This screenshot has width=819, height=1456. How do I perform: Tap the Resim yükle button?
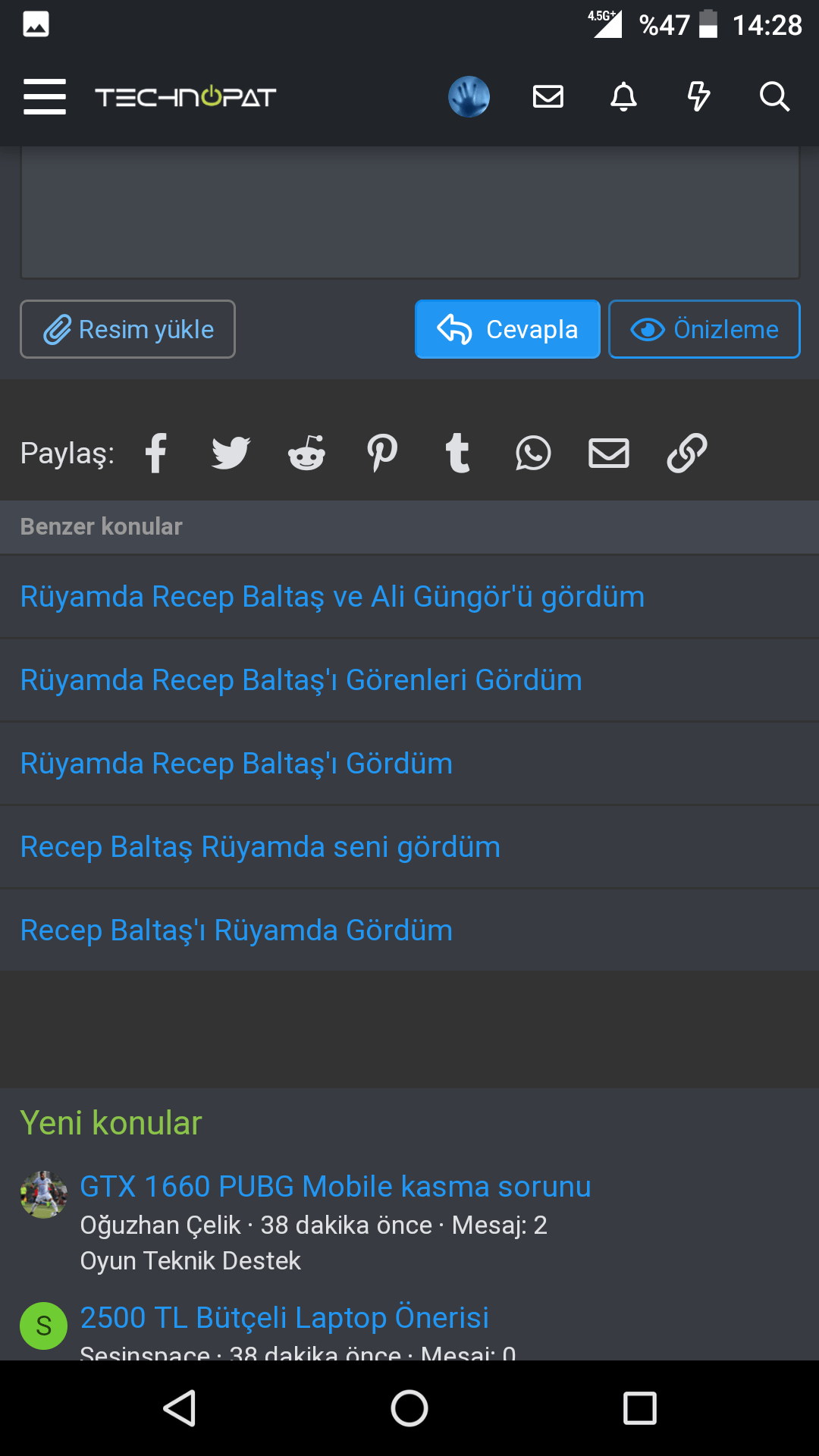[x=128, y=329]
